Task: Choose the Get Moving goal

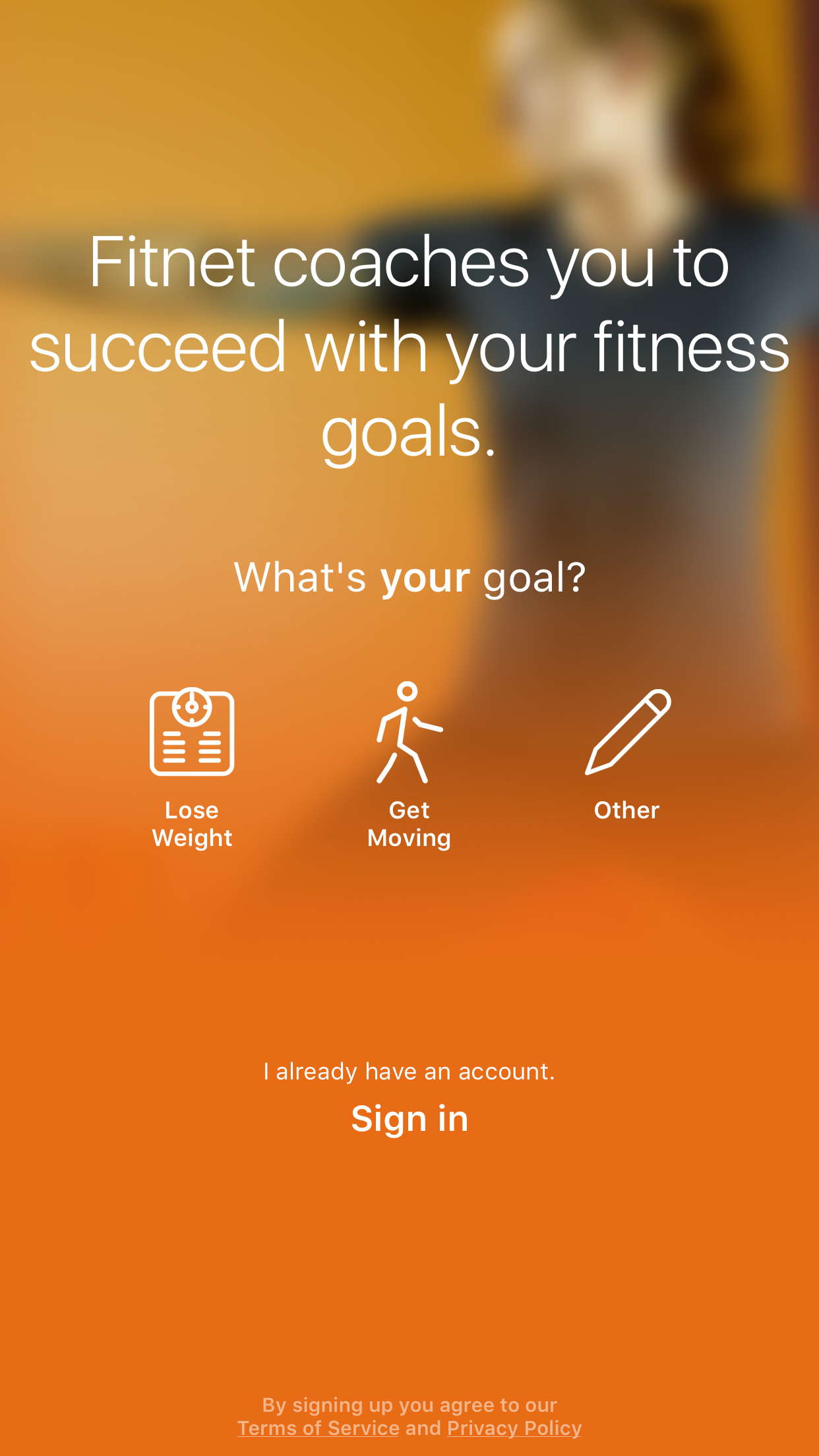Action: point(409,765)
